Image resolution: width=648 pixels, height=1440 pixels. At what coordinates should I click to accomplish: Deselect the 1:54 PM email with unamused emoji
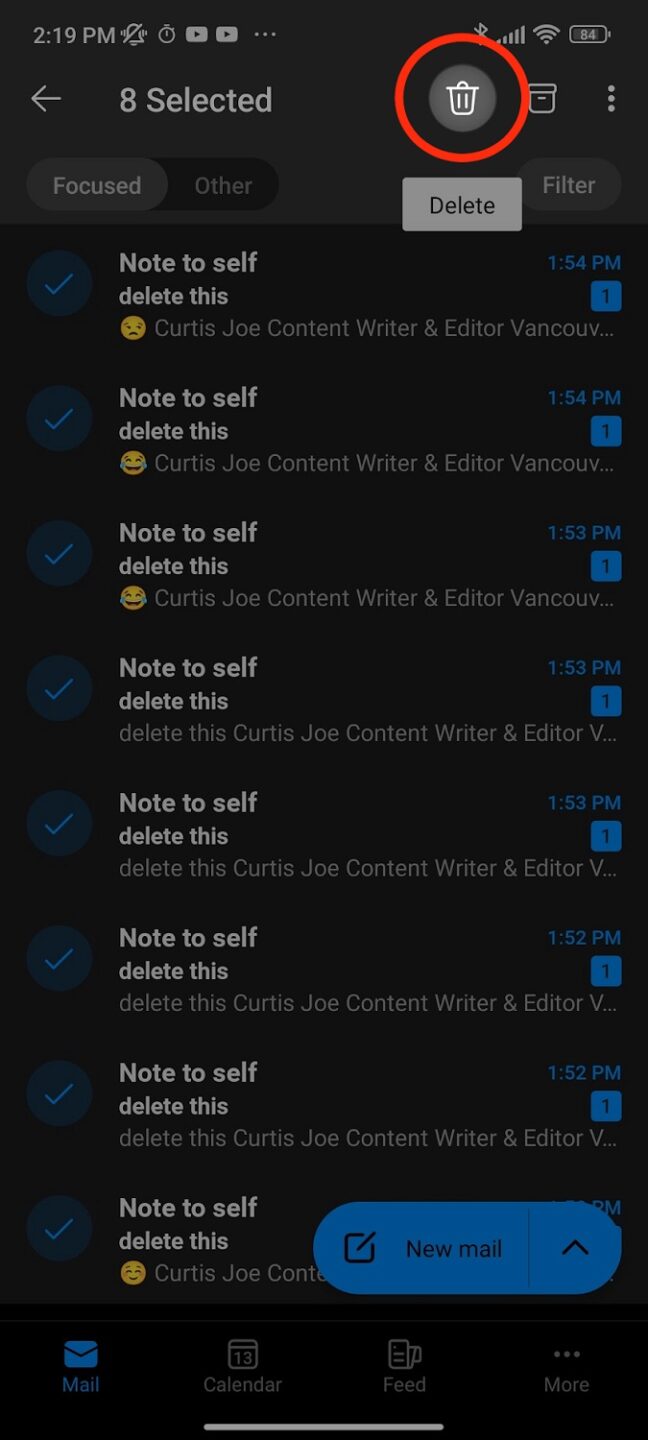[60, 283]
